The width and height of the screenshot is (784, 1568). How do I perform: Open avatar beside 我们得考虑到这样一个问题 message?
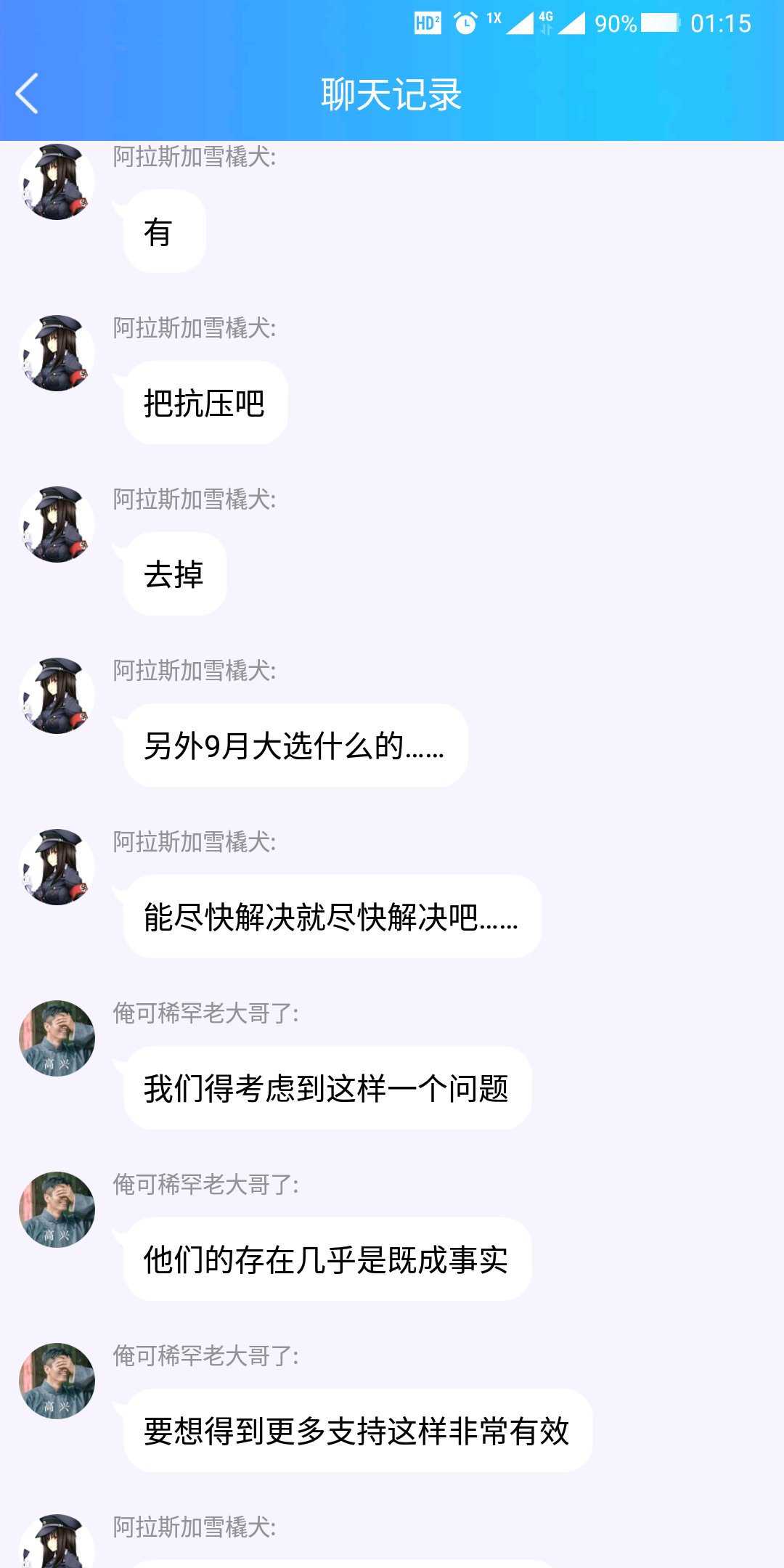[57, 1039]
